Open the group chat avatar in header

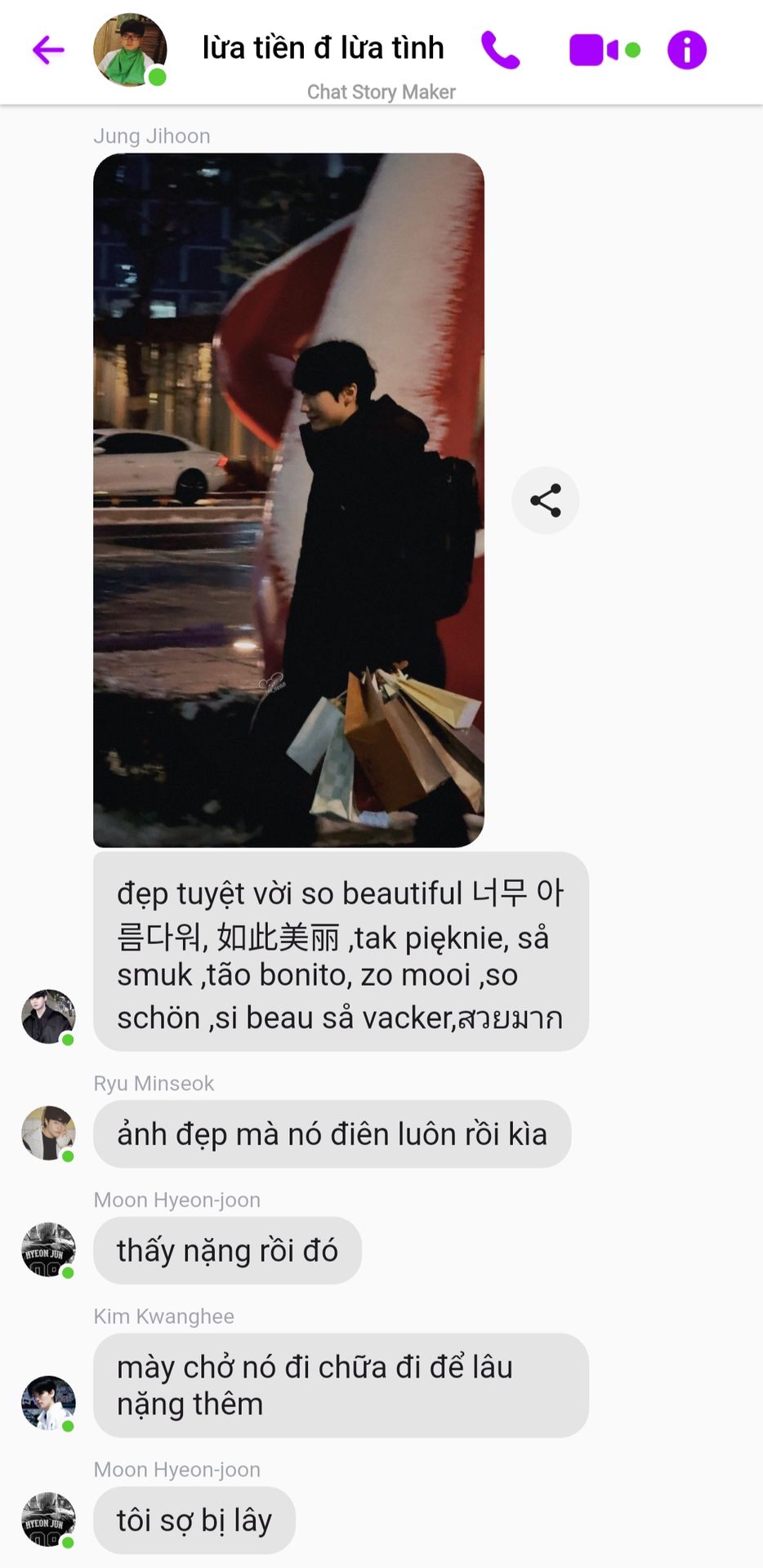point(130,50)
